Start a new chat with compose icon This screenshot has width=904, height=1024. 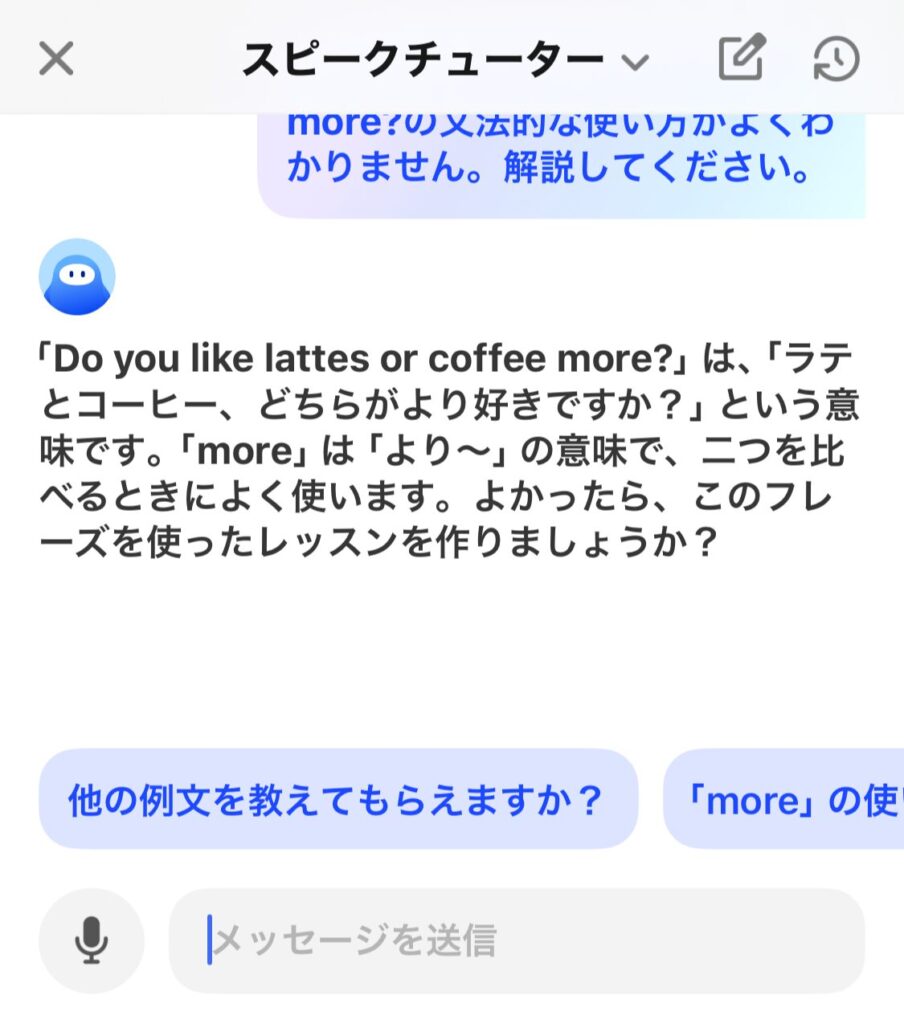[742, 58]
